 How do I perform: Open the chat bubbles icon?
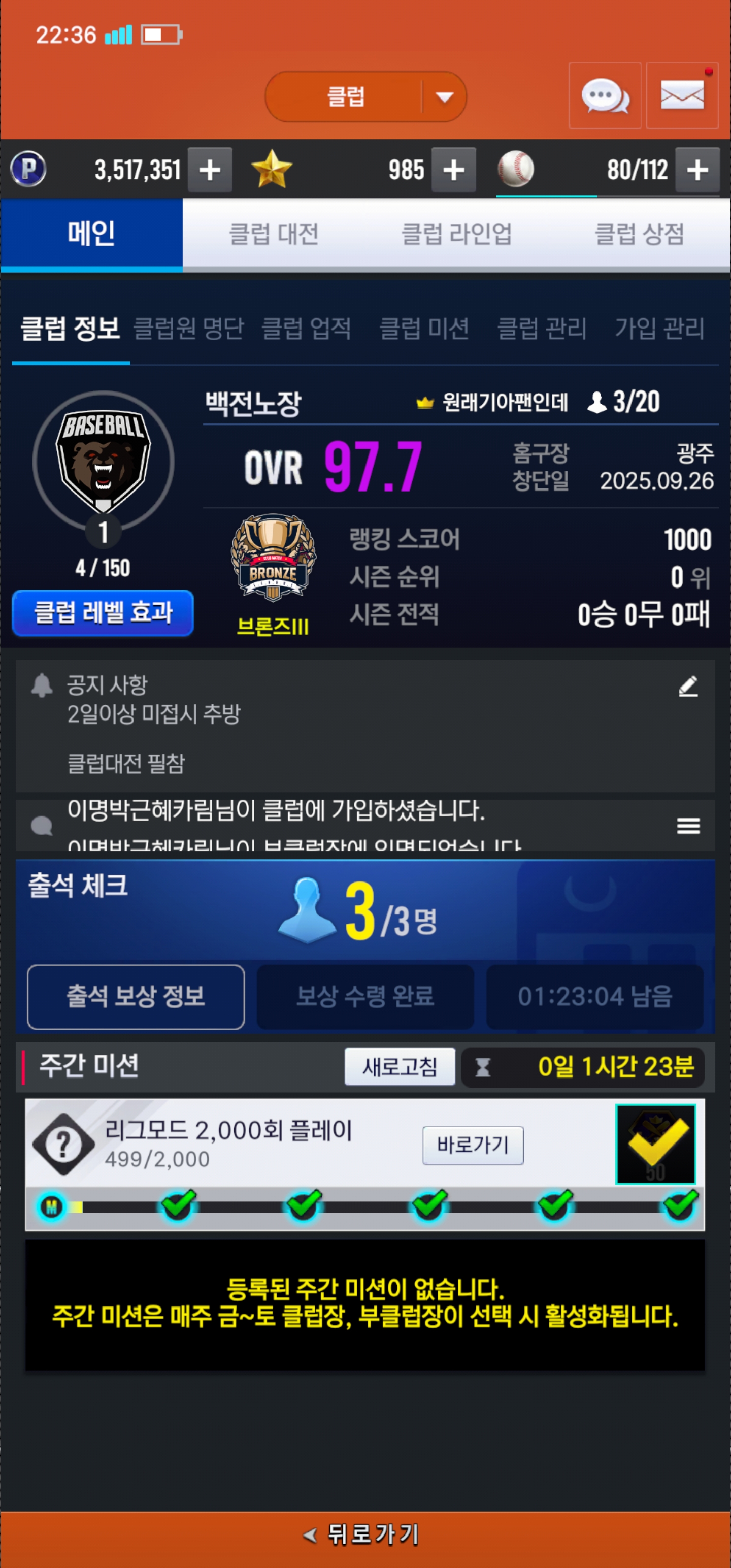(605, 96)
